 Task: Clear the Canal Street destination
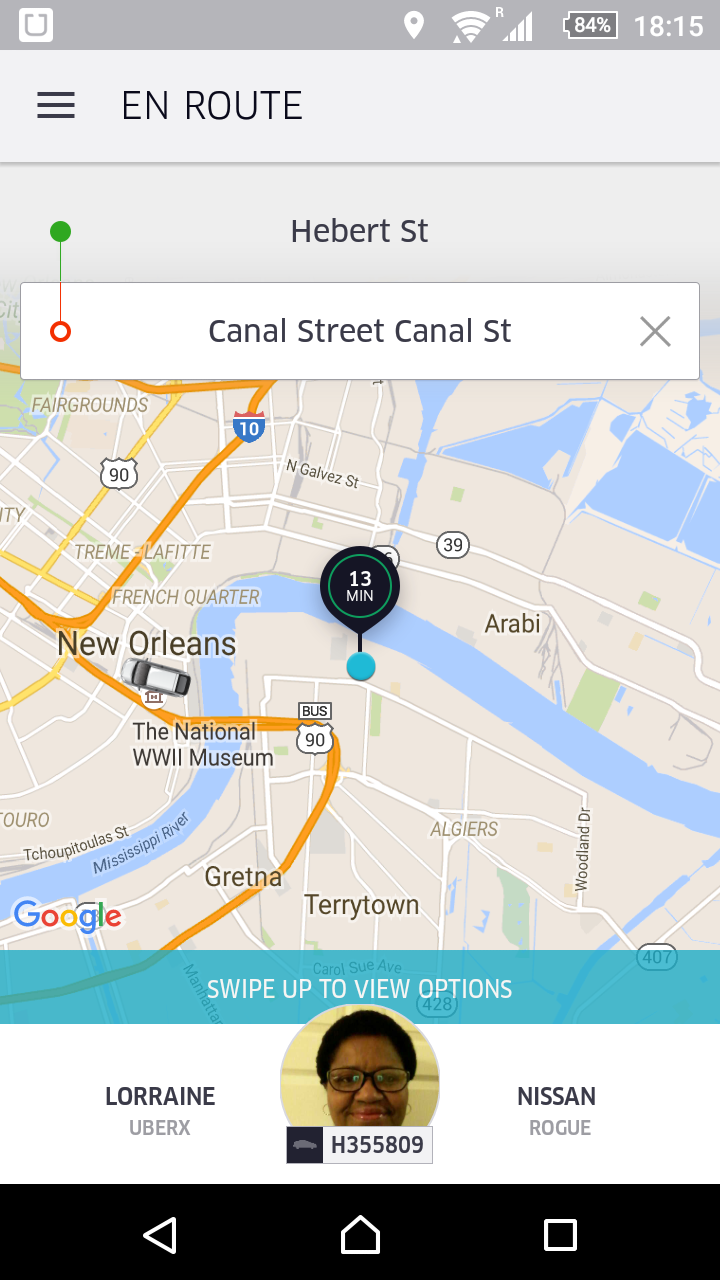click(655, 331)
